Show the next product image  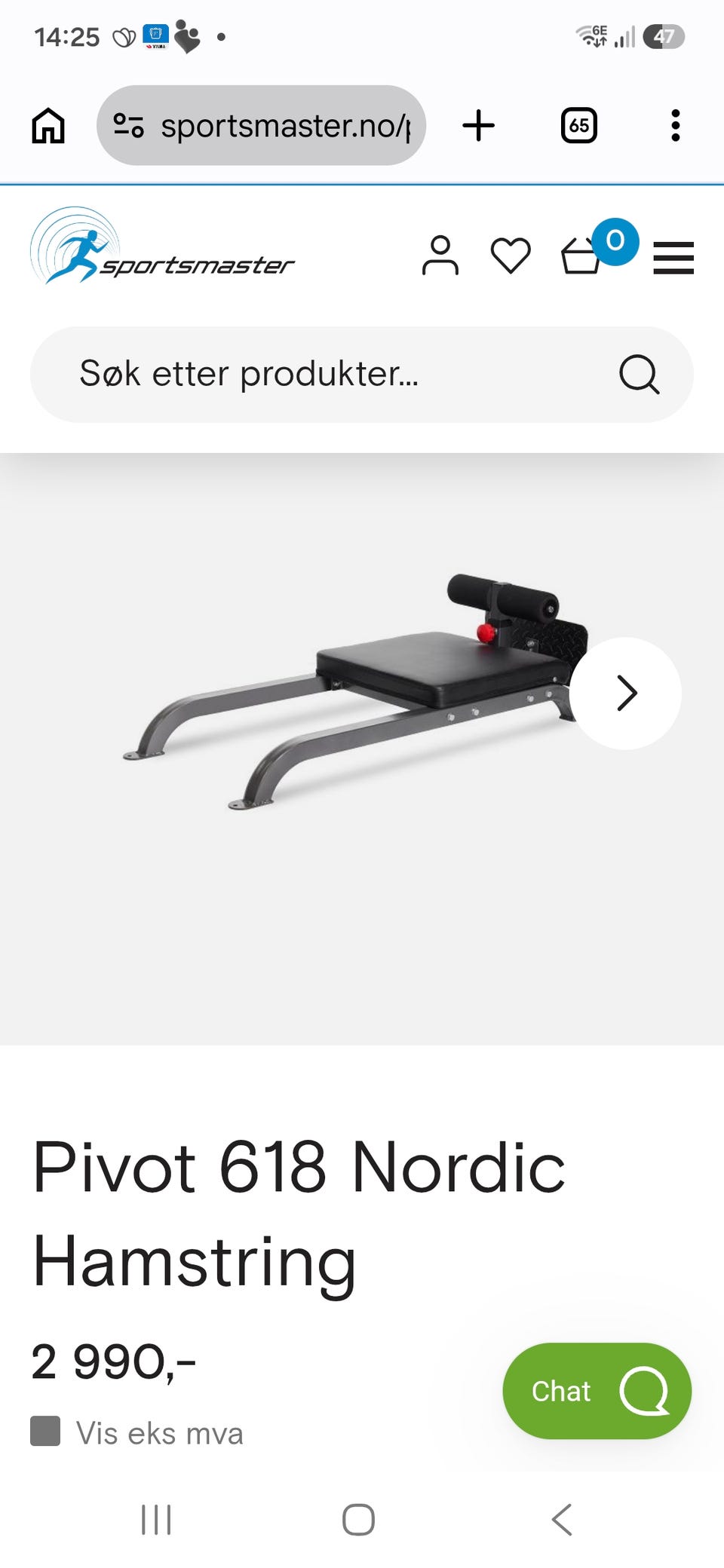coord(625,694)
